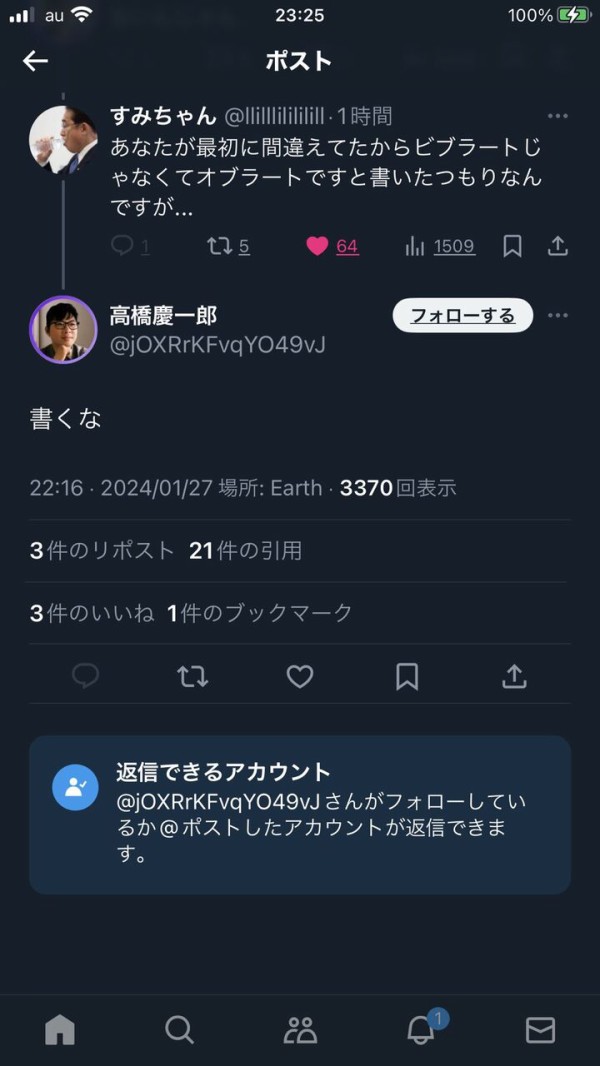
Task: View analytics showing 1509 views
Action: pyautogui.click(x=440, y=246)
